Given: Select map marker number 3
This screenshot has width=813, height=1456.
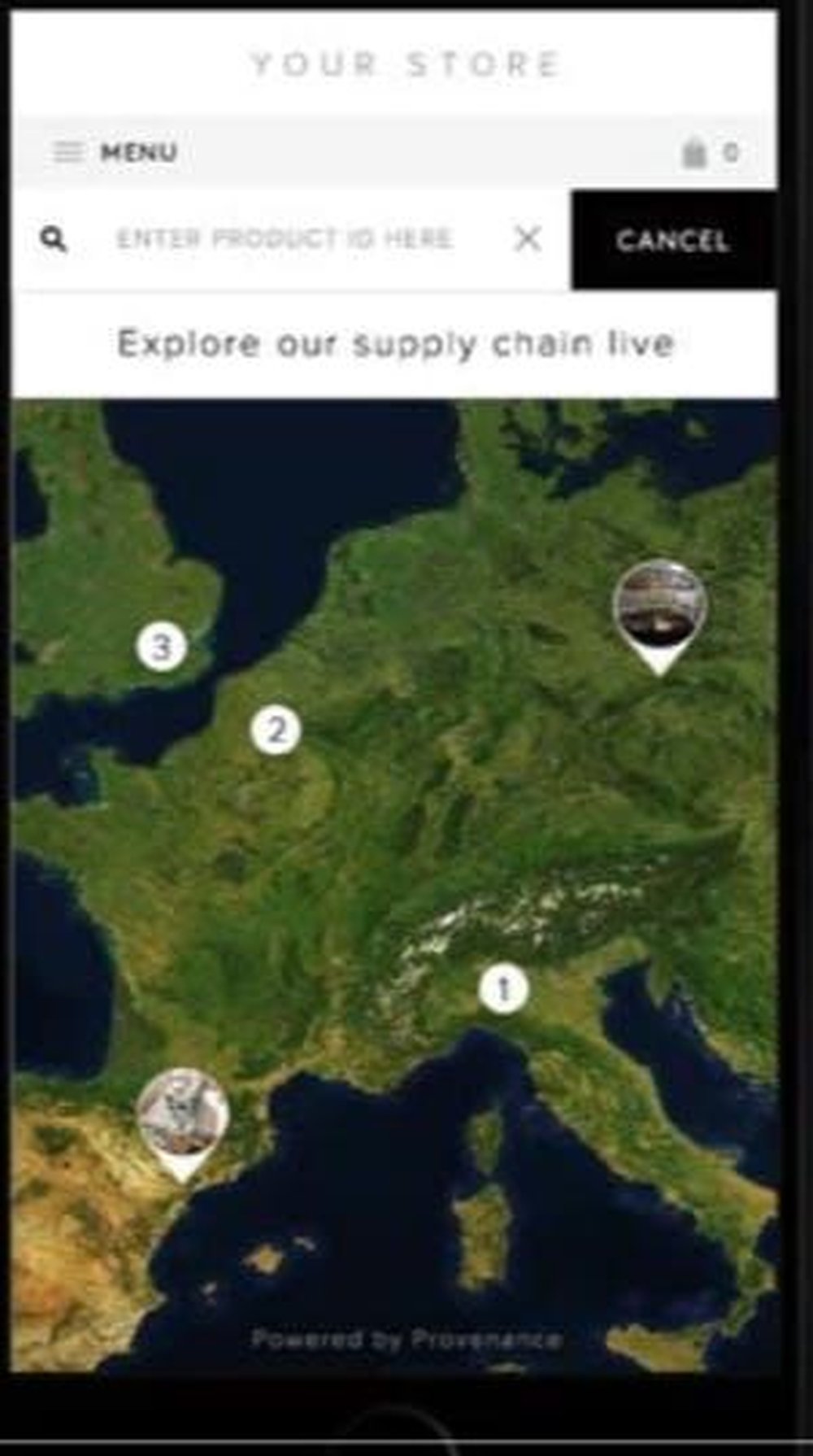Looking at the screenshot, I should pyautogui.click(x=162, y=647).
